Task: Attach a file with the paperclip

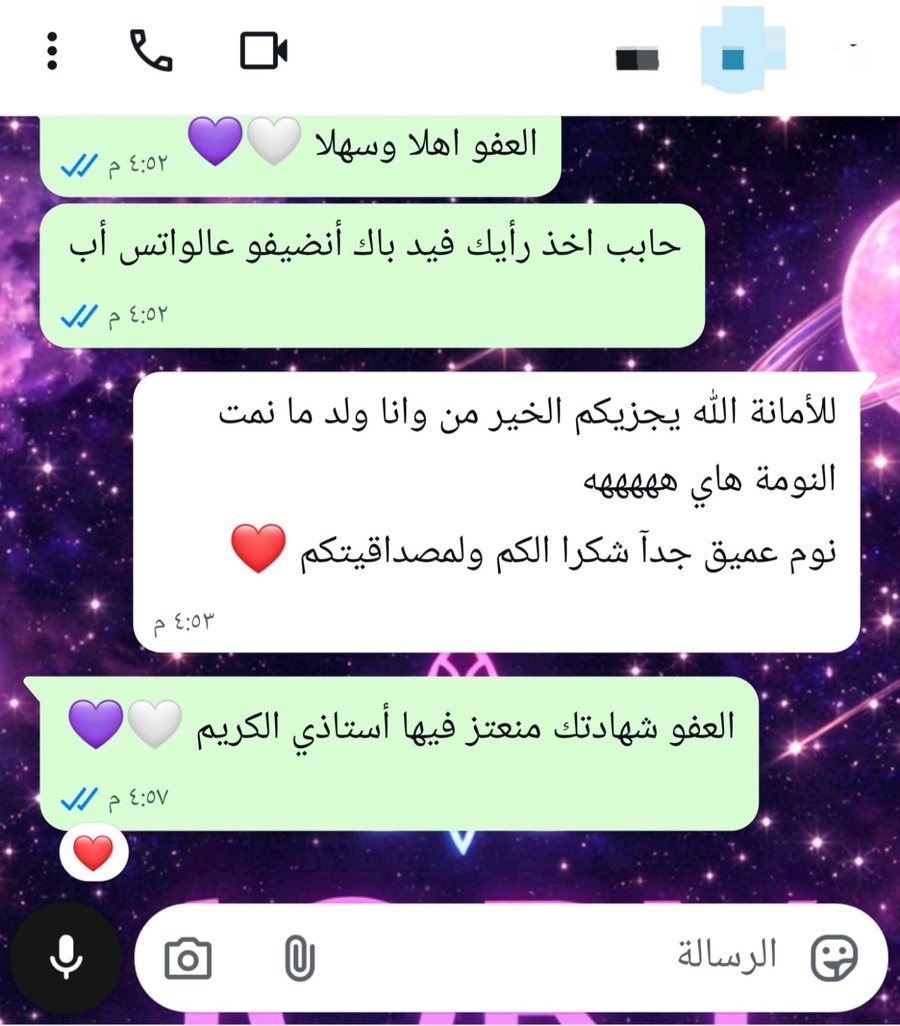Action: 299,959
